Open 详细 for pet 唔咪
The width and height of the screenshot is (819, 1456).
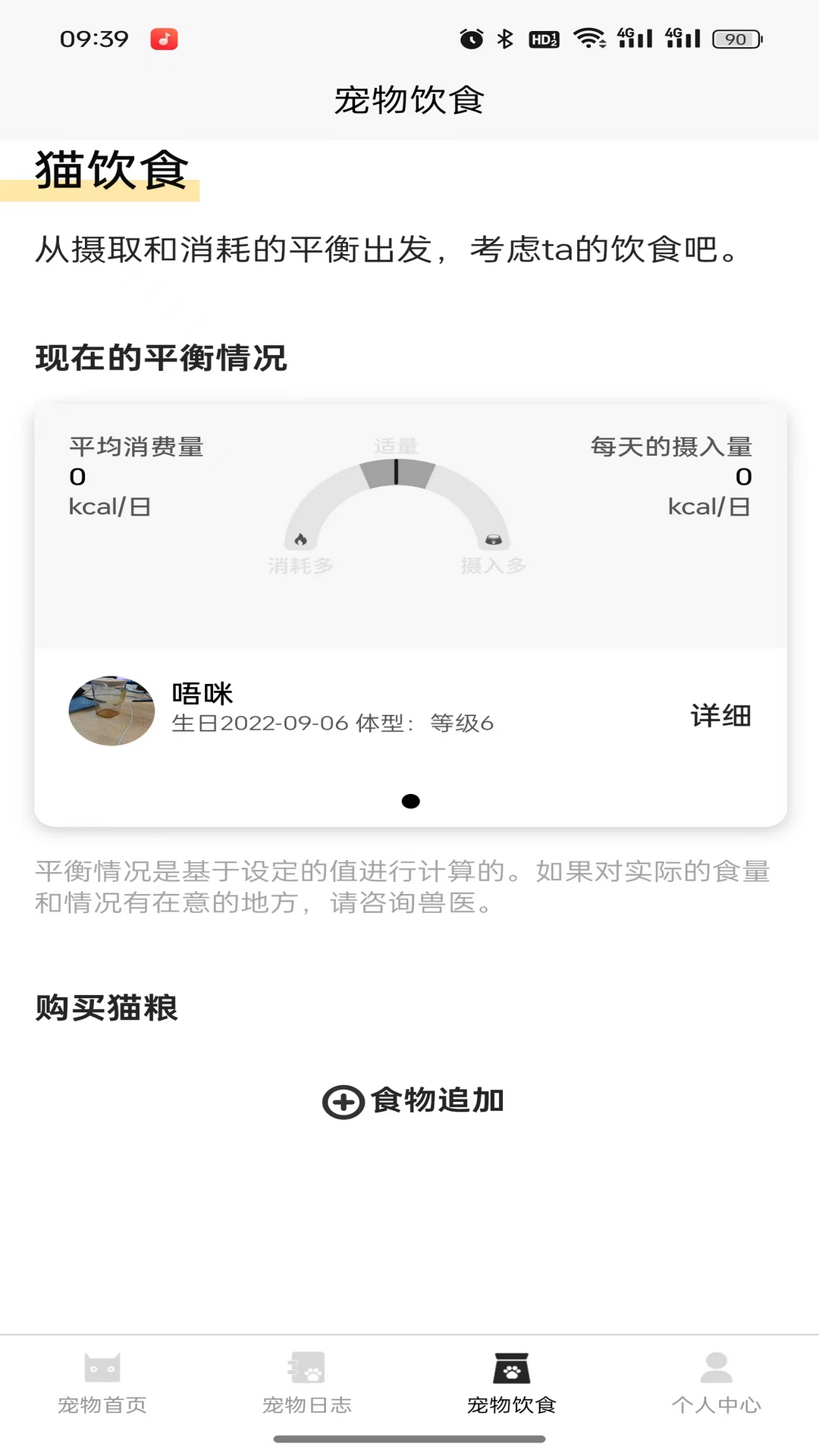click(720, 715)
